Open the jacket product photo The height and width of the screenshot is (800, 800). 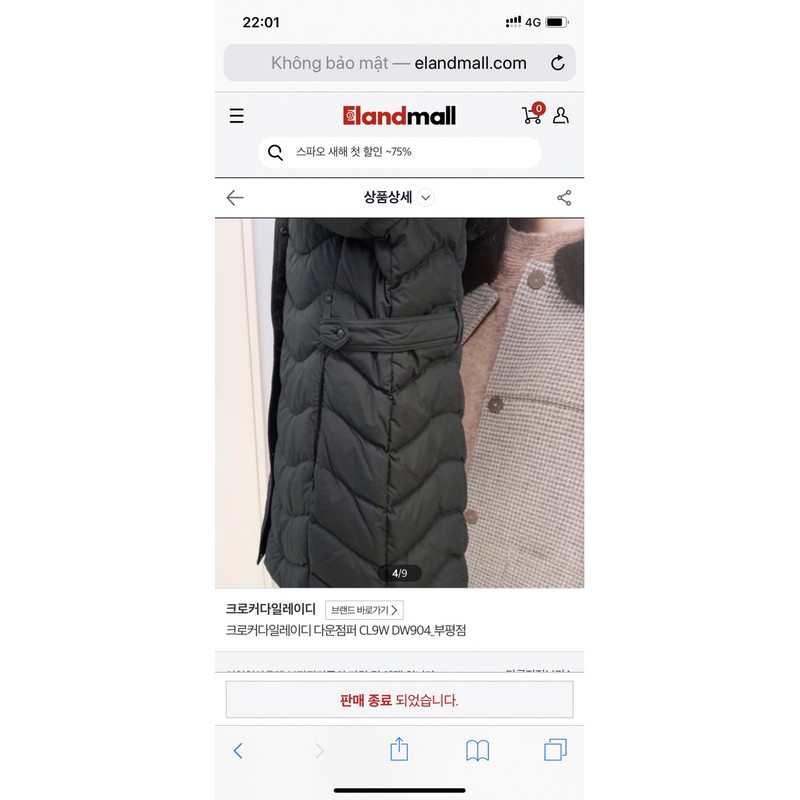tap(399, 402)
